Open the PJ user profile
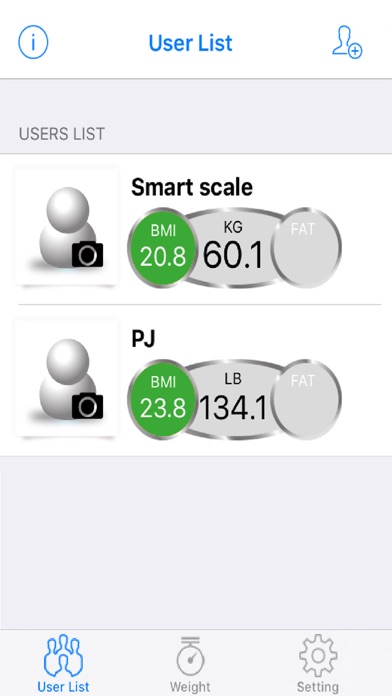392x696 pixels. point(196,380)
